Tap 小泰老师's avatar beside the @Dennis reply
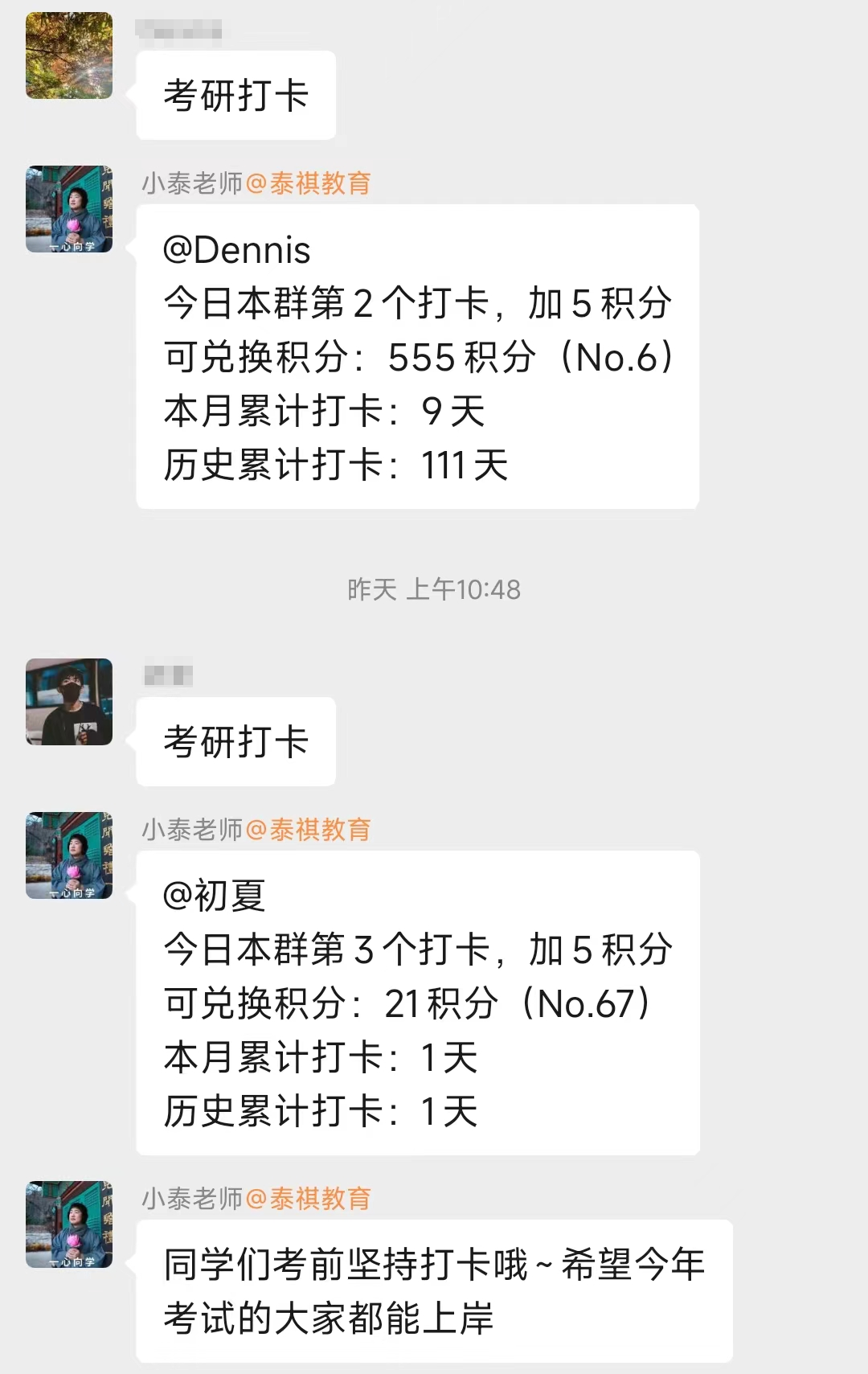The image size is (868, 1374). tap(69, 209)
